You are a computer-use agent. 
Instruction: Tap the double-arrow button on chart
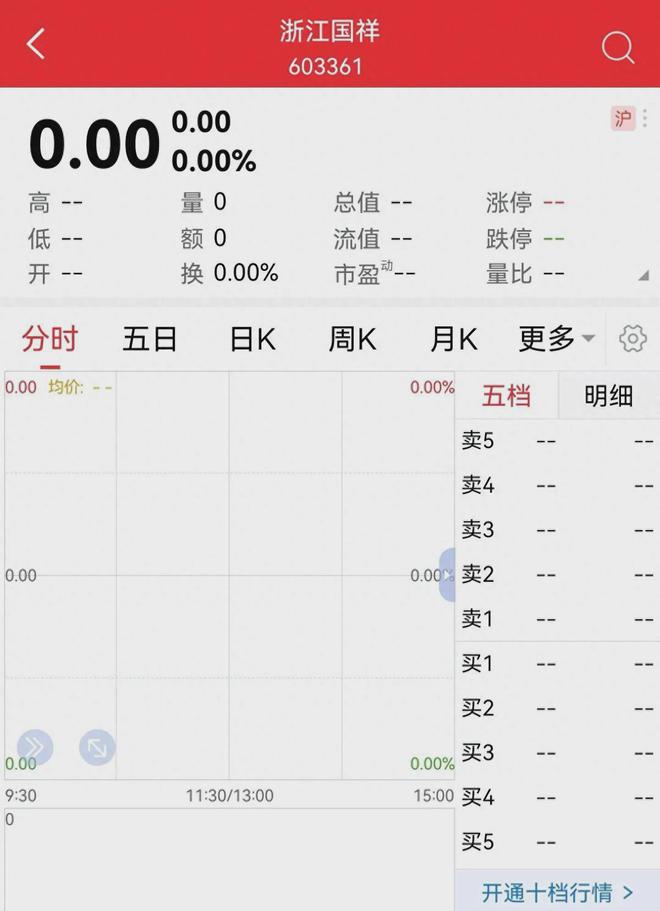pyautogui.click(x=35, y=746)
